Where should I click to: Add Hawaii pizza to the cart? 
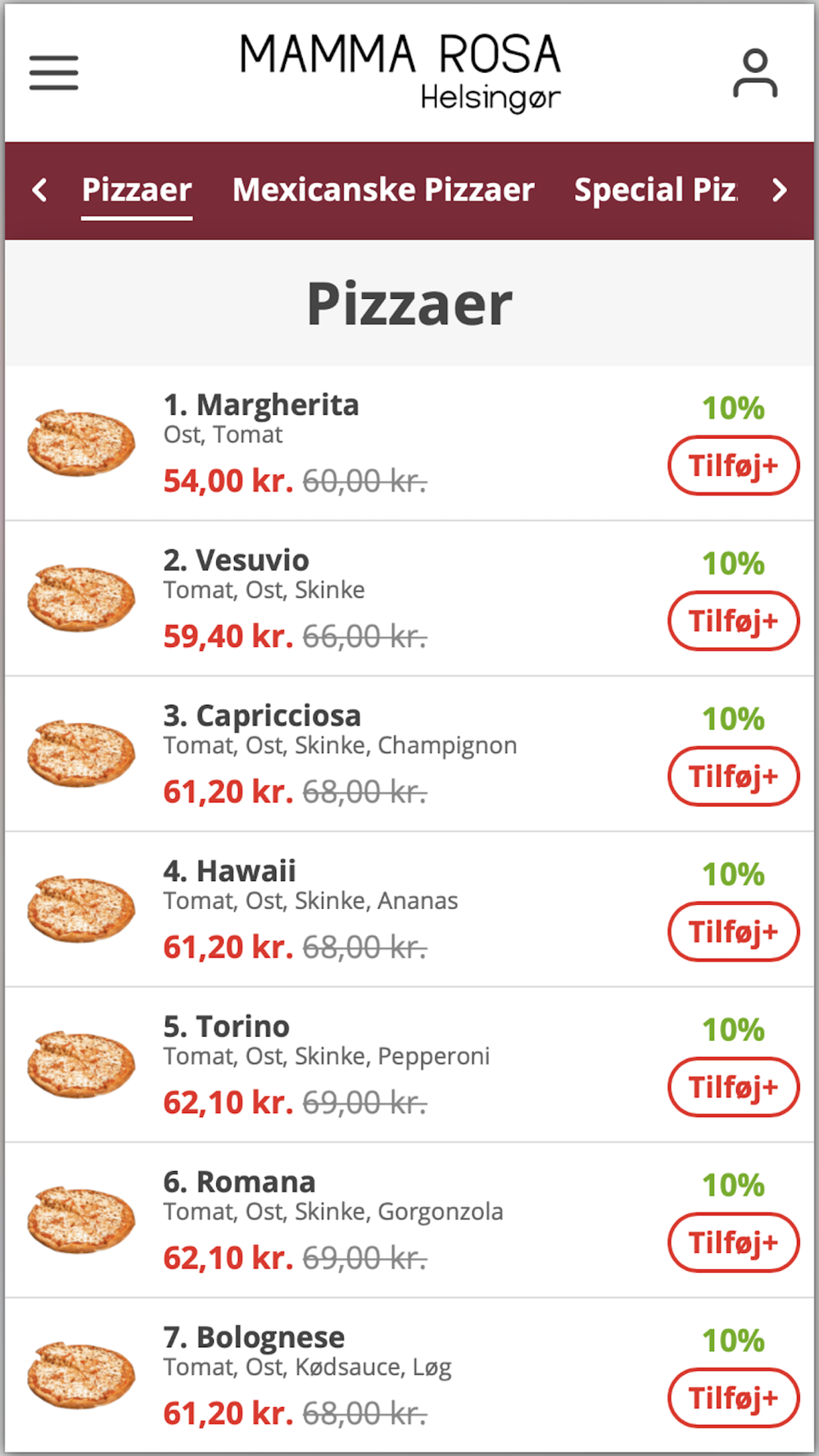734,932
